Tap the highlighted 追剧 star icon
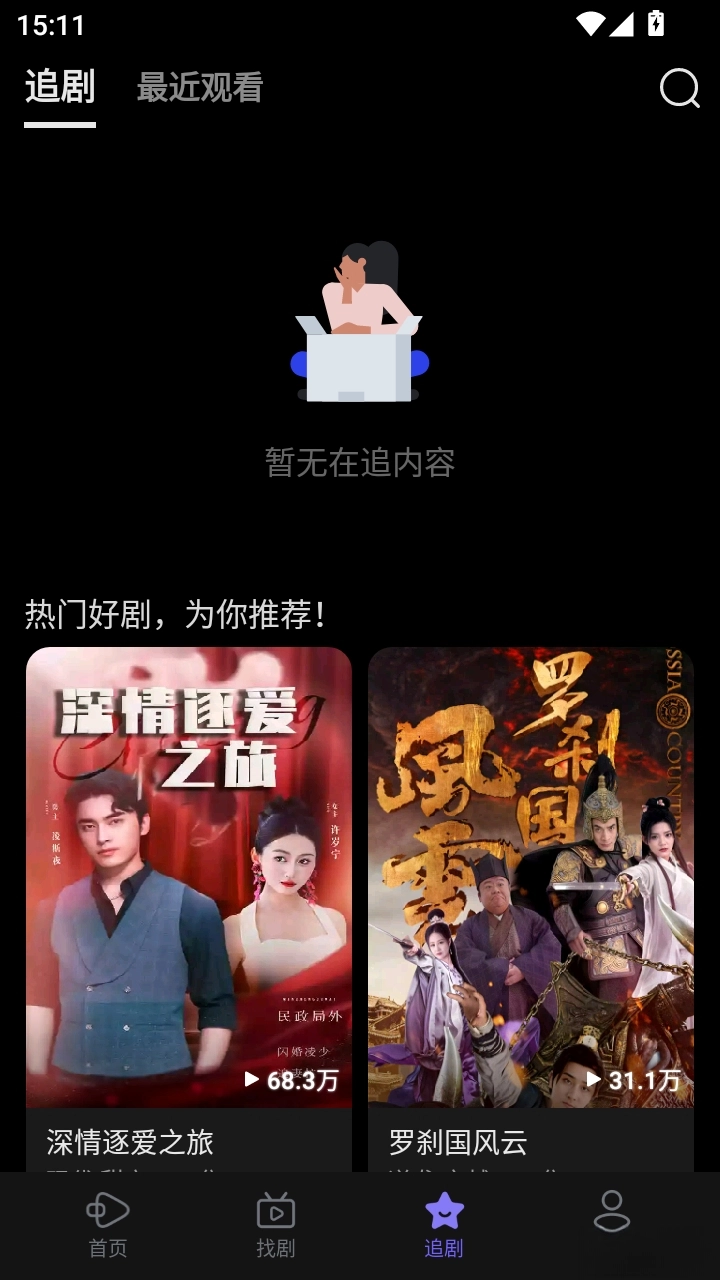The width and height of the screenshot is (720, 1280). coord(443,1211)
